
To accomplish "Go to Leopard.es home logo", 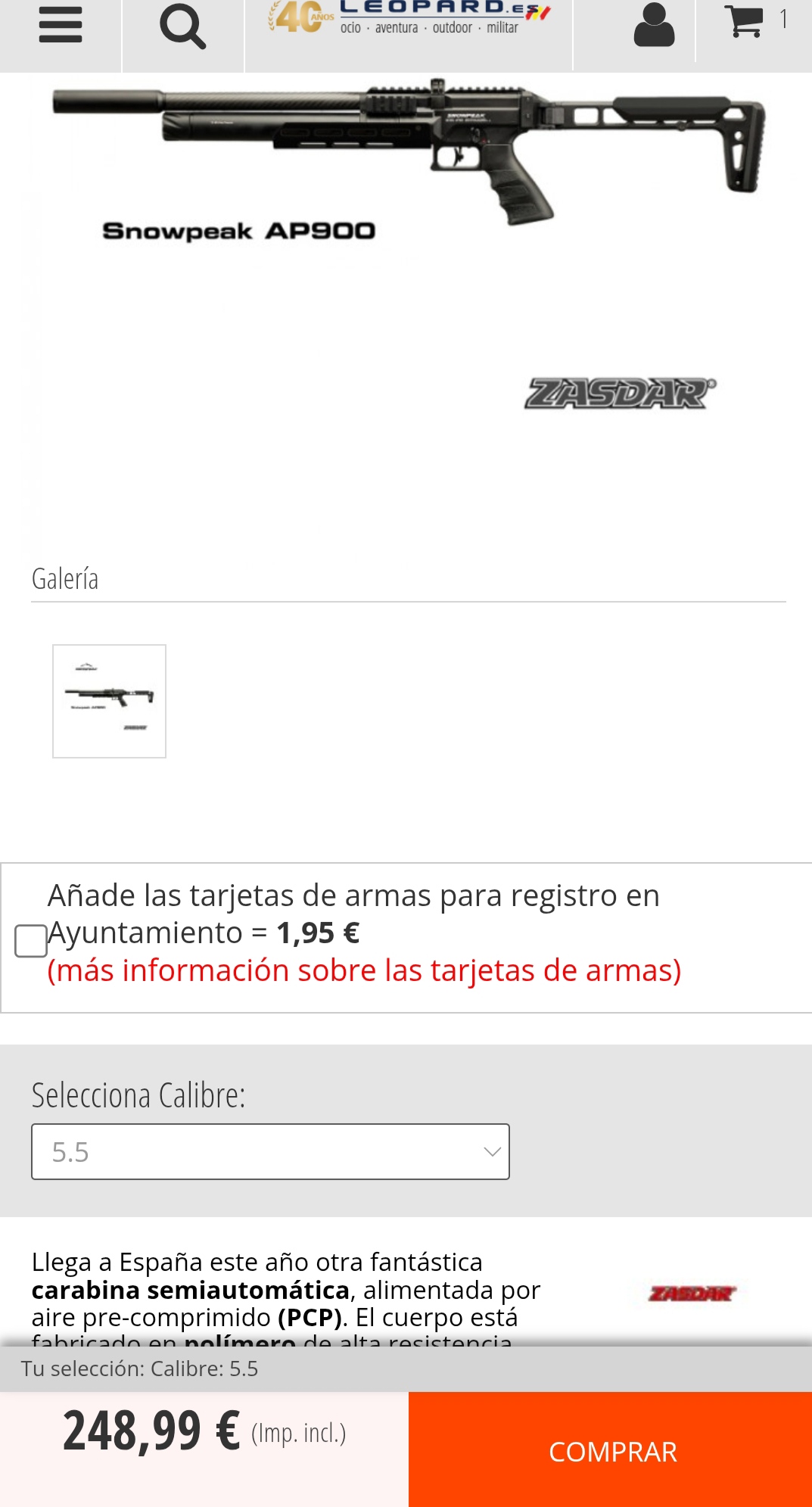I will (x=409, y=20).
